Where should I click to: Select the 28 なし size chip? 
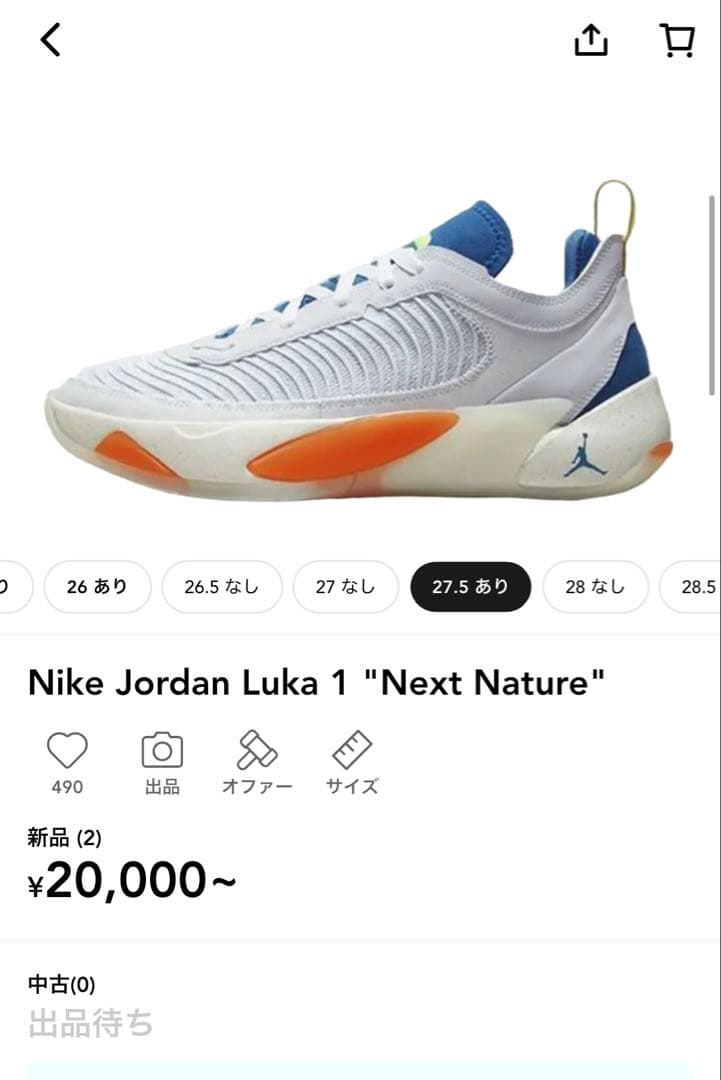[x=595, y=587]
